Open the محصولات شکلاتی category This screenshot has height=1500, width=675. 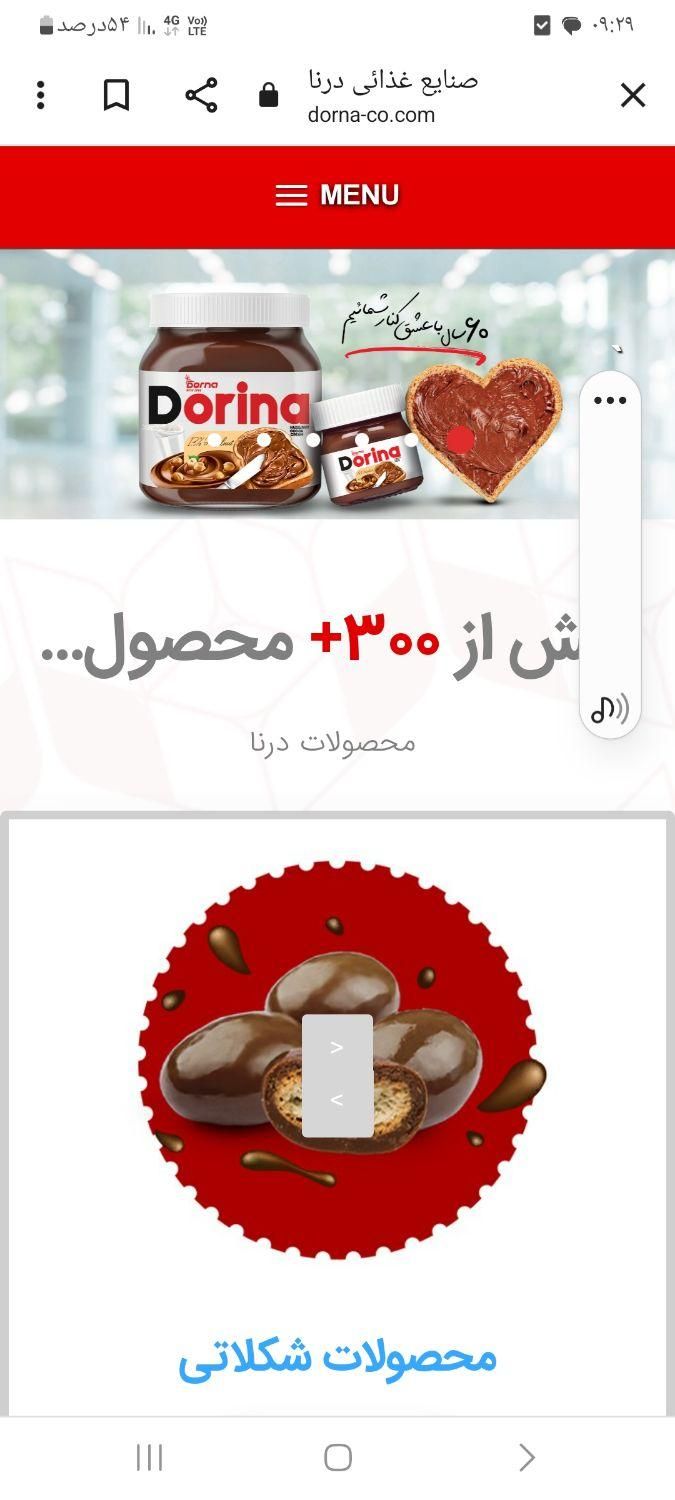tap(338, 1357)
